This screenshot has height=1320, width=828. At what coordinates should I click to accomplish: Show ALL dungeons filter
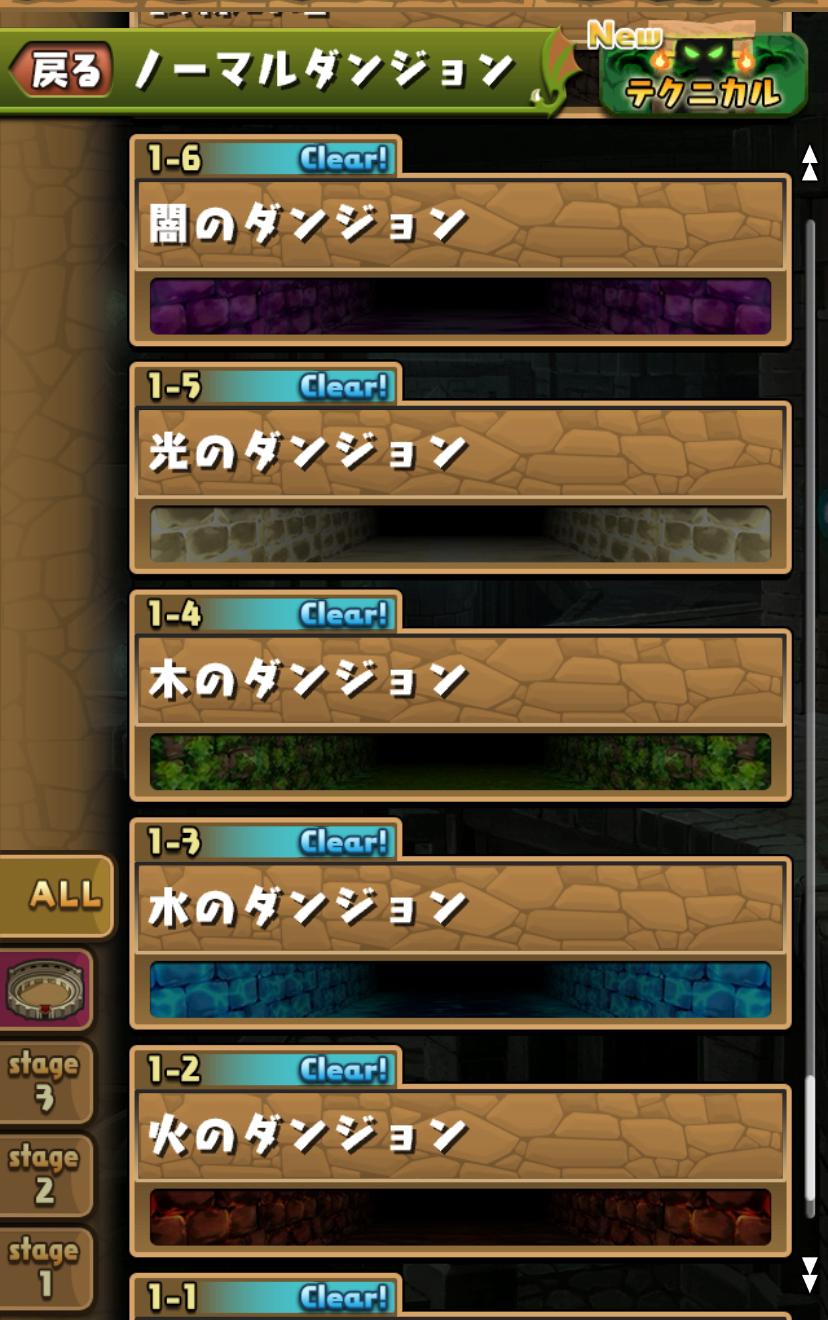coord(58,895)
